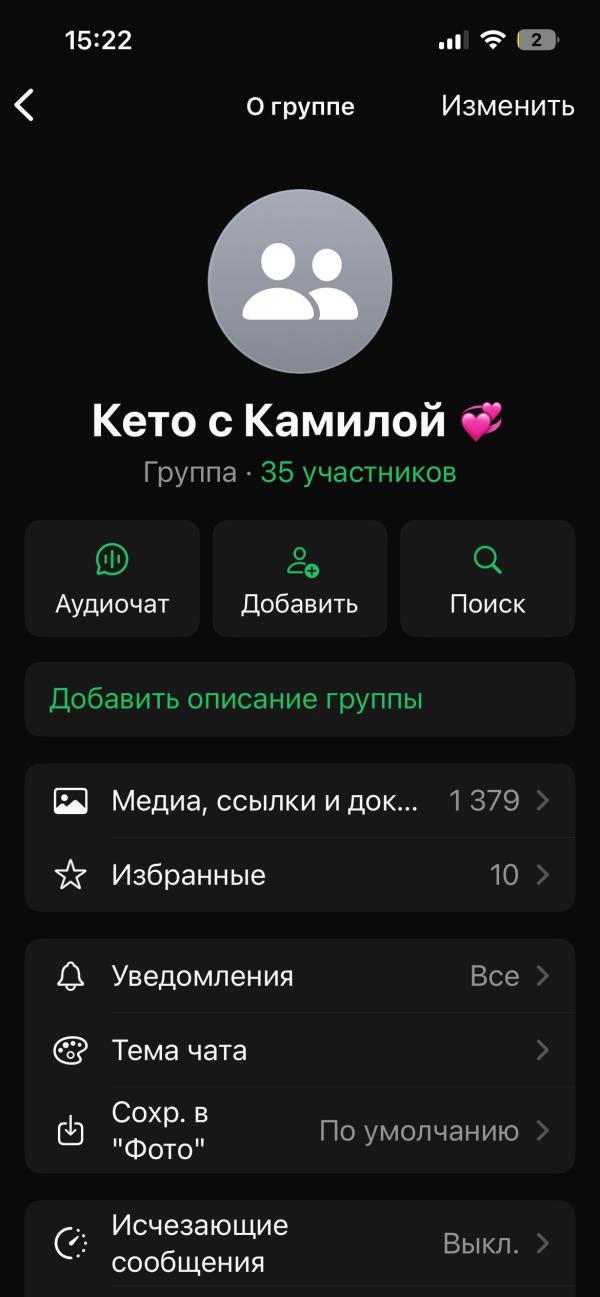Tap Добавить to add a participant
The width and height of the screenshot is (600, 1297).
click(300, 578)
